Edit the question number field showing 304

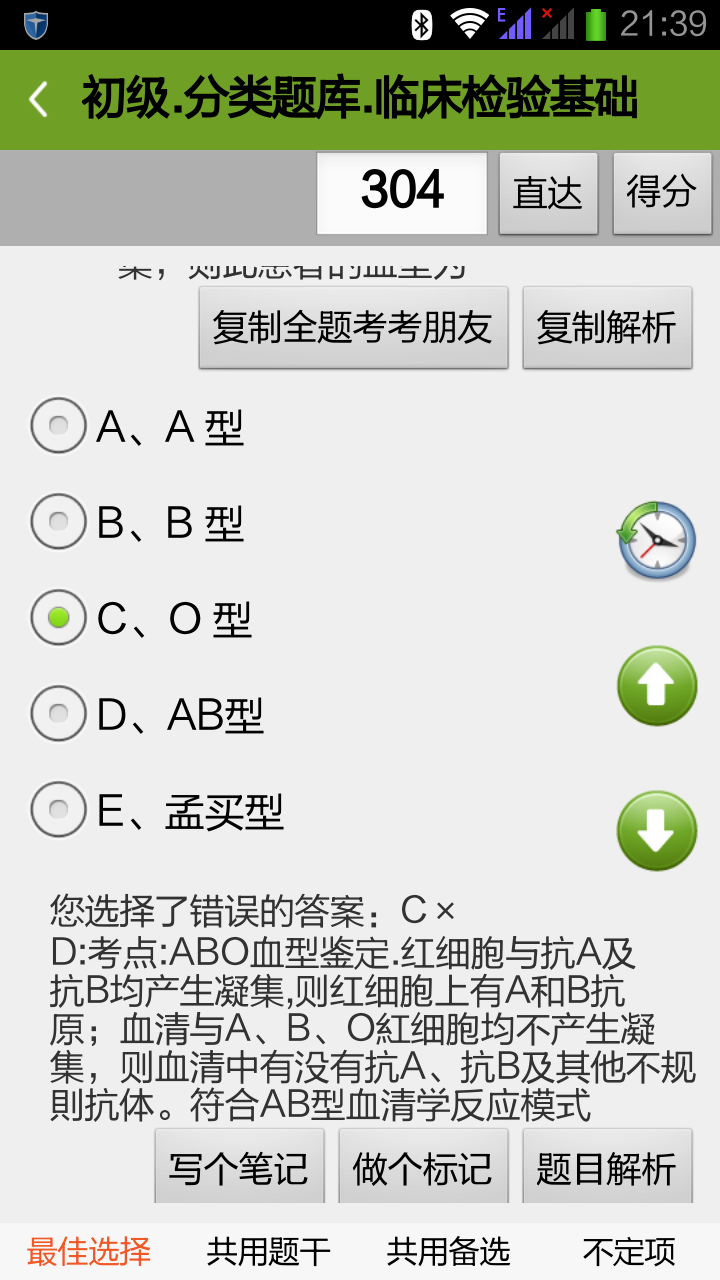(x=402, y=192)
